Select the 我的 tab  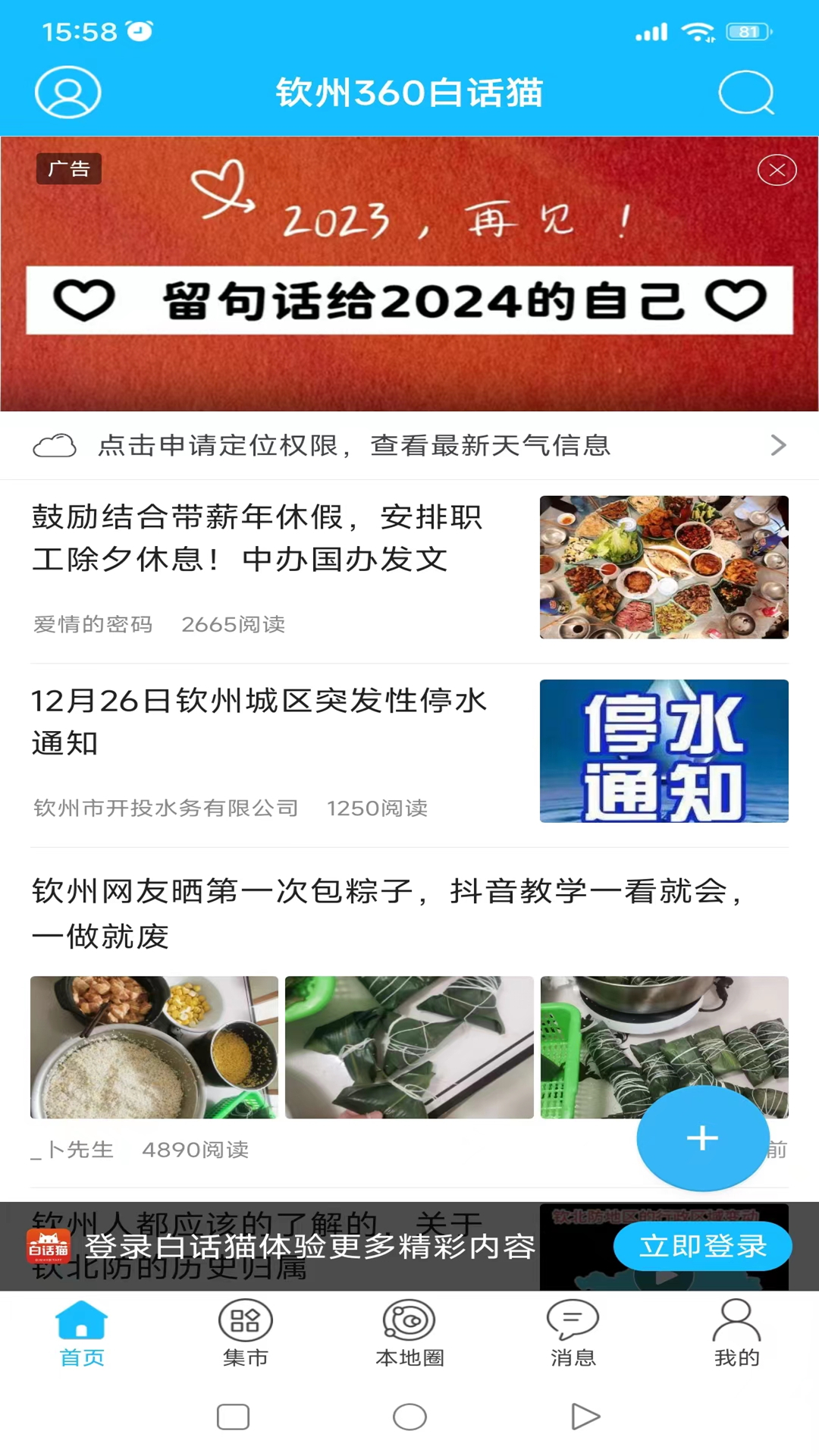736,1334
